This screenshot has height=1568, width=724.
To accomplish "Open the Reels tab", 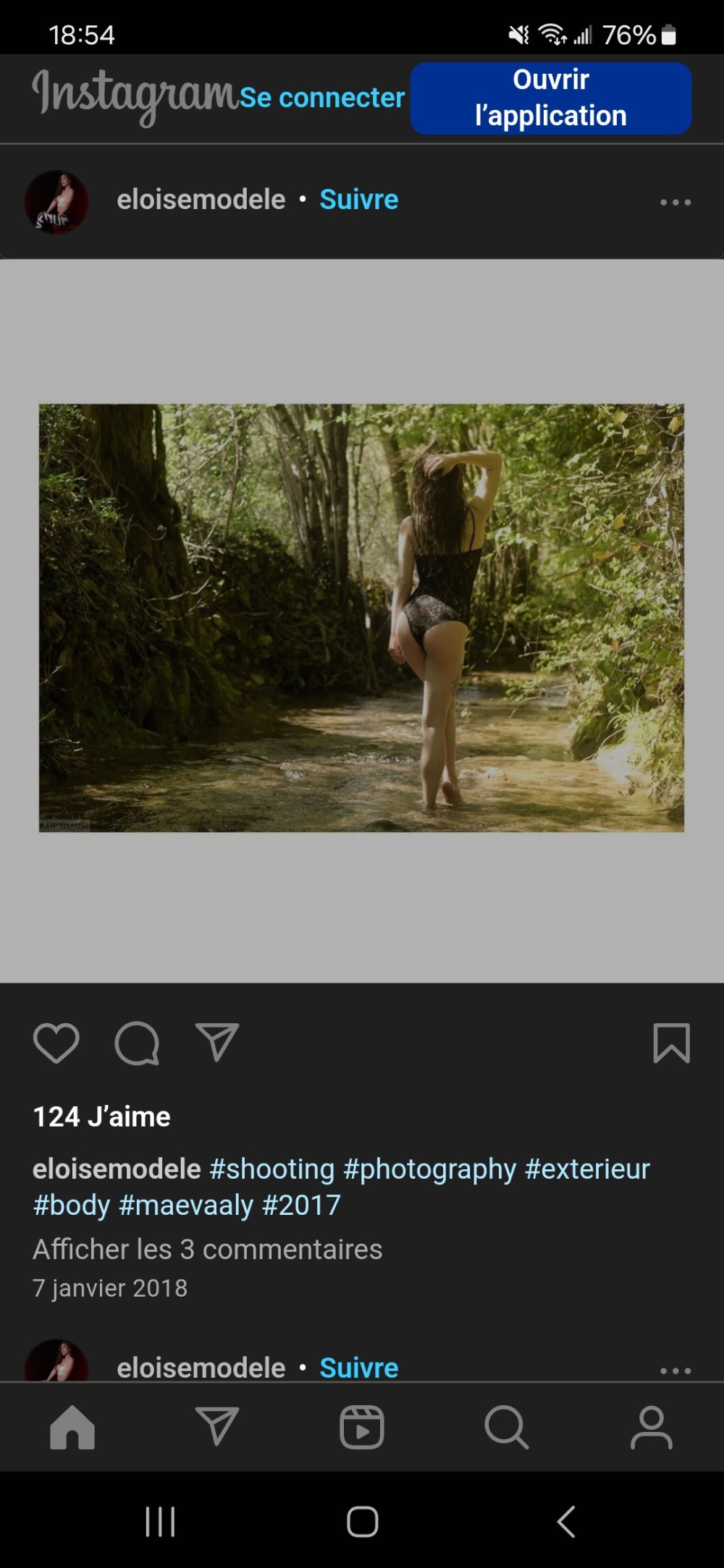I will click(x=362, y=1427).
